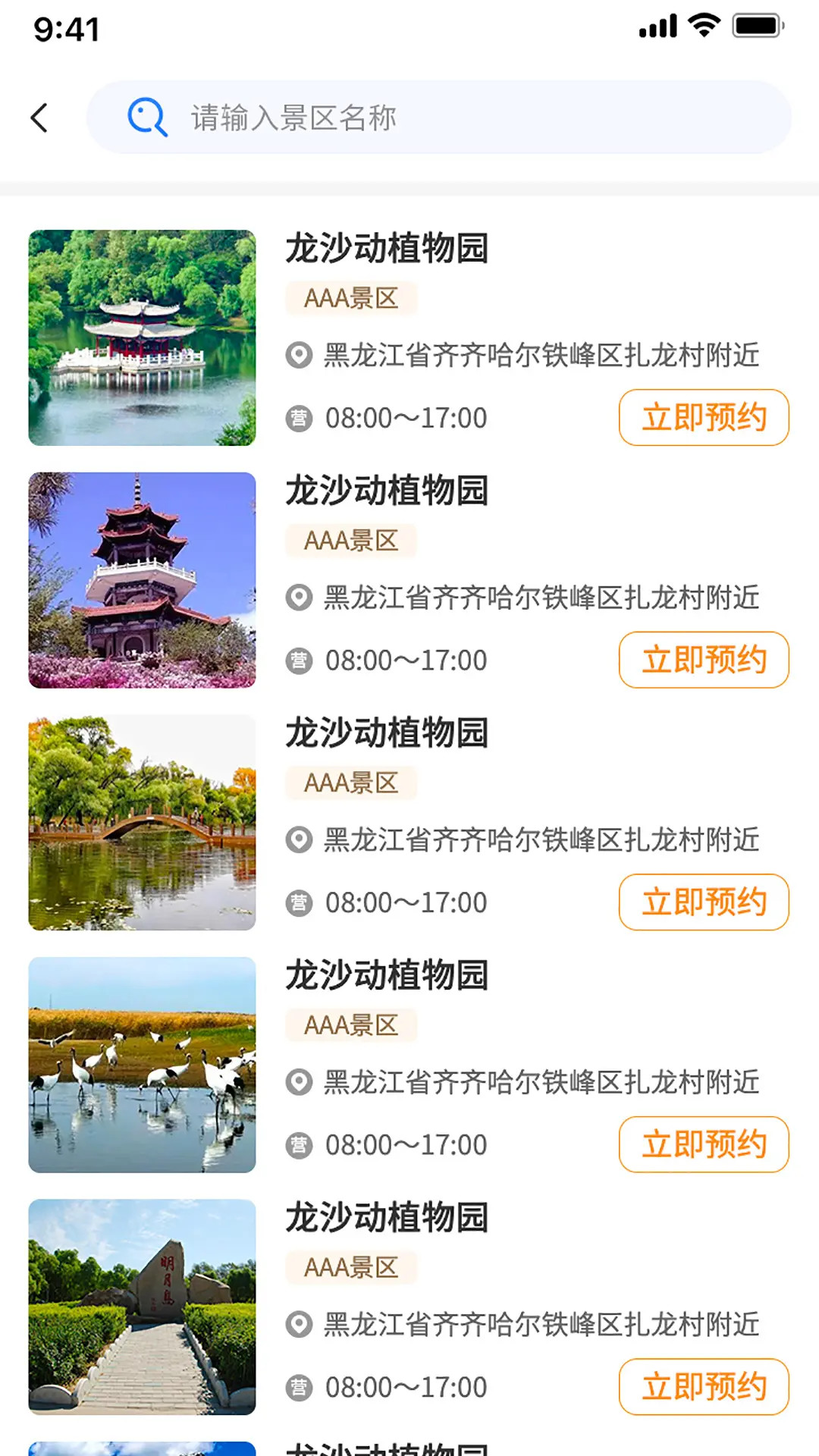Tap the AAA景区 label on the second listing
This screenshot has height=1456, width=819.
pyautogui.click(x=350, y=540)
